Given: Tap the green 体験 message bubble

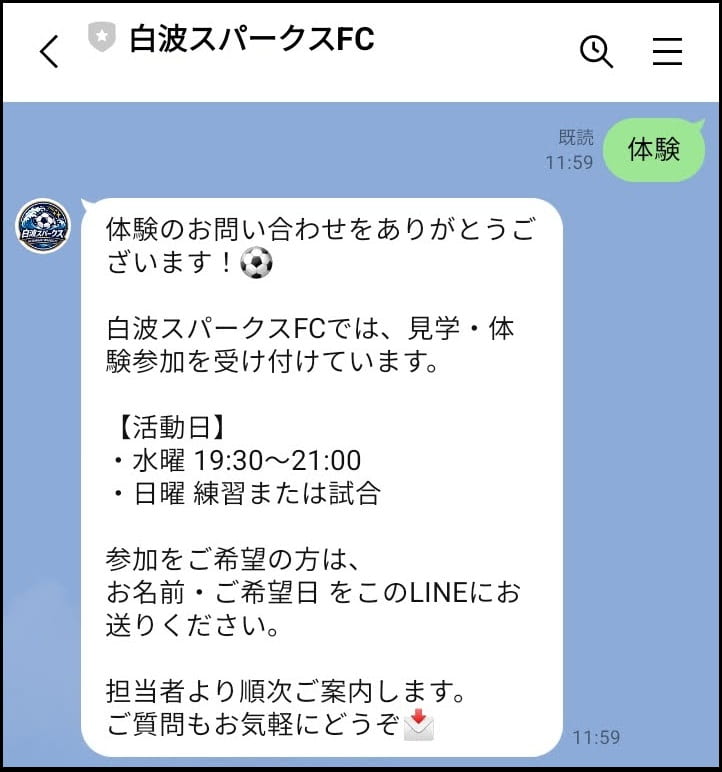Looking at the screenshot, I should (x=655, y=149).
